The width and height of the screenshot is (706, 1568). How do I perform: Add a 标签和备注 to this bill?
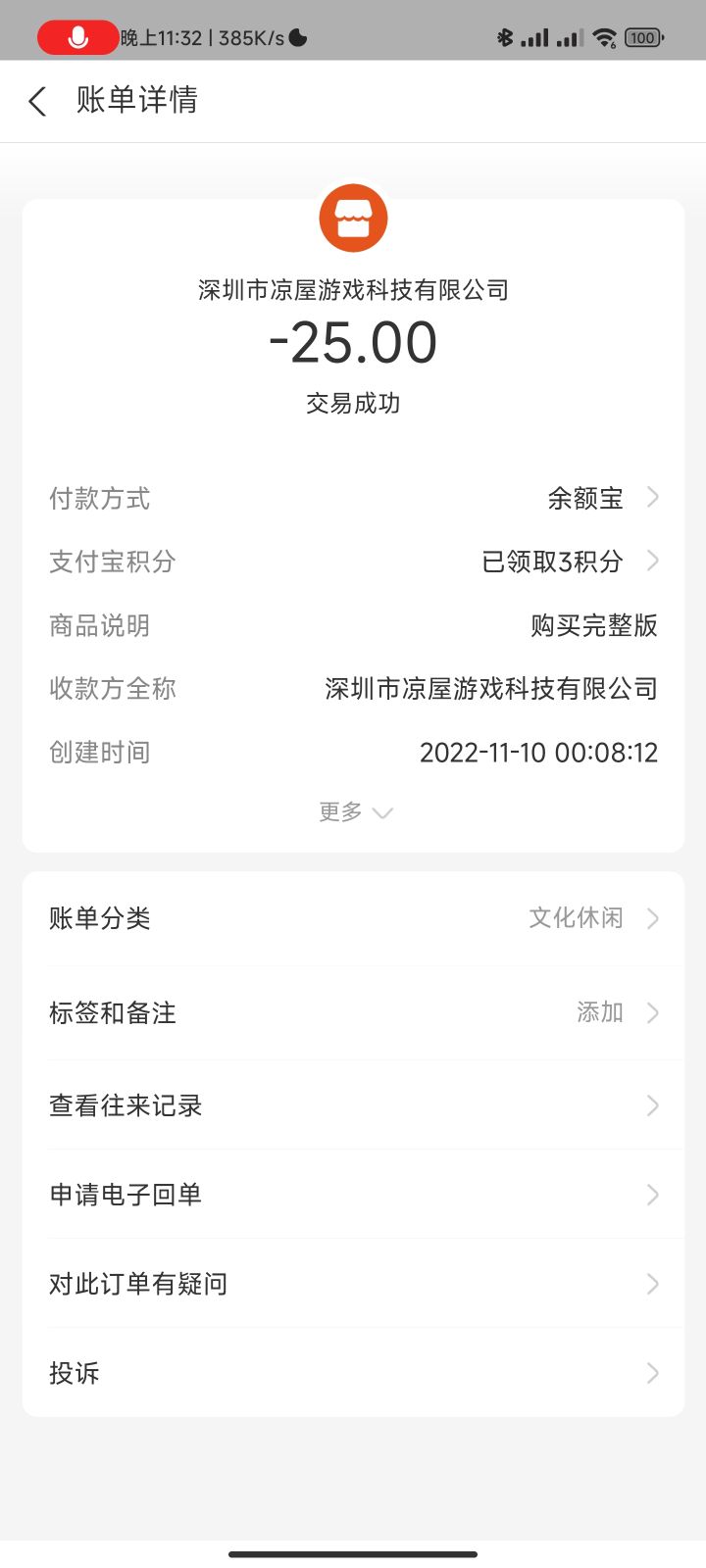point(353,1012)
